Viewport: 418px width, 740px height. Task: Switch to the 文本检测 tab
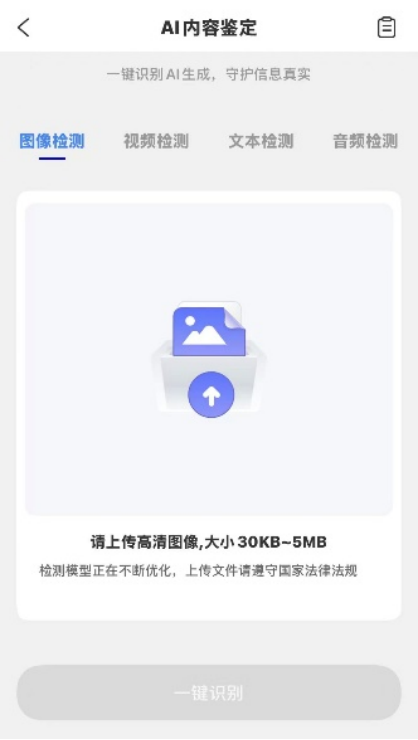click(x=261, y=141)
